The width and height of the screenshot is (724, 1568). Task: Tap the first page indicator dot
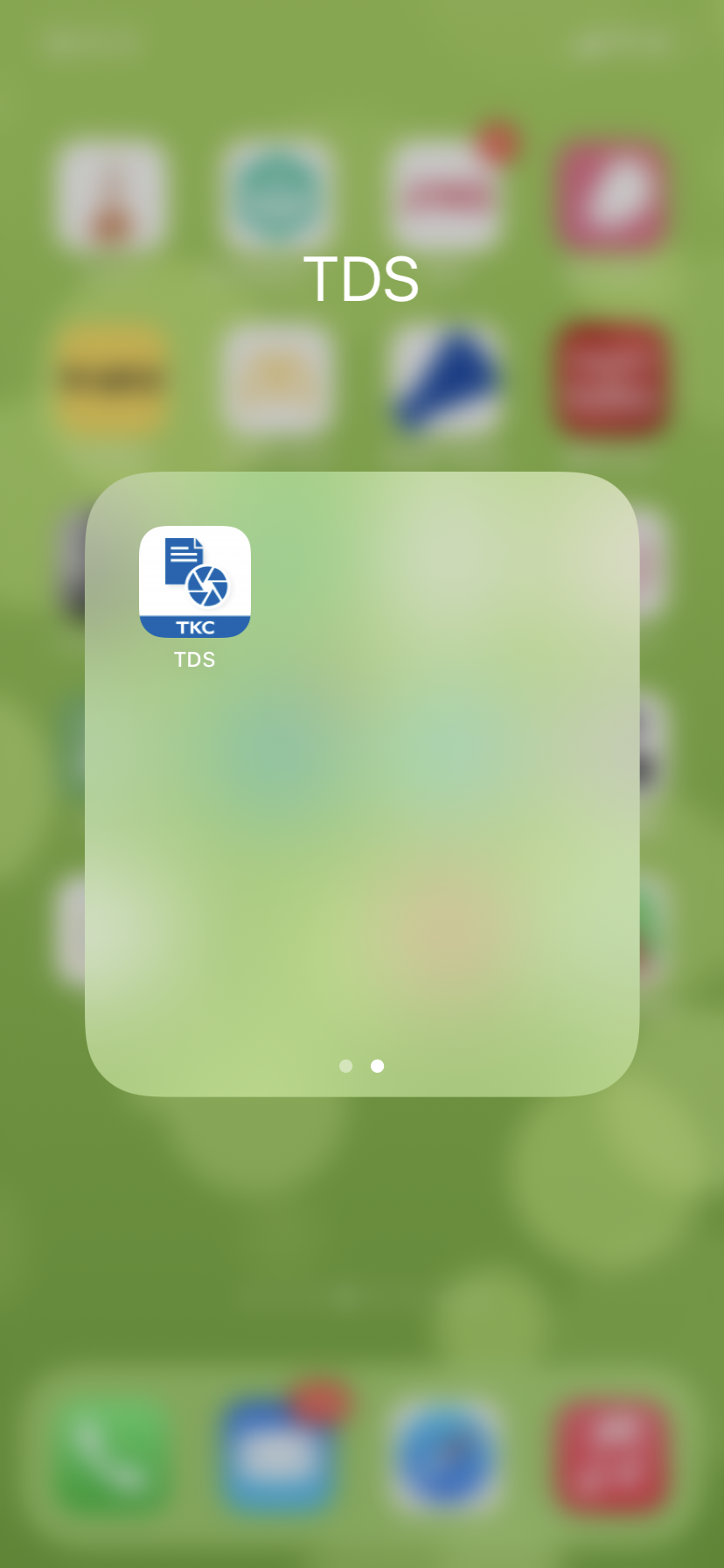click(346, 1066)
